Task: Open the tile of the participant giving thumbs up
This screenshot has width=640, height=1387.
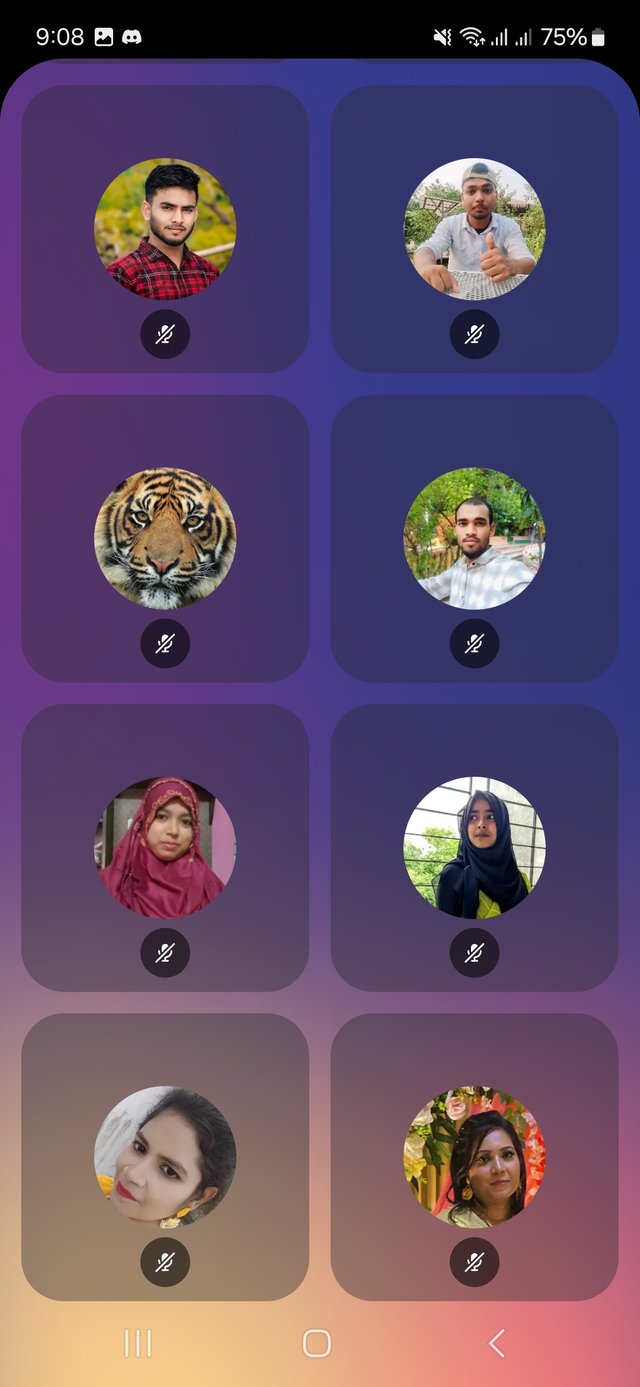Action: pyautogui.click(x=474, y=229)
